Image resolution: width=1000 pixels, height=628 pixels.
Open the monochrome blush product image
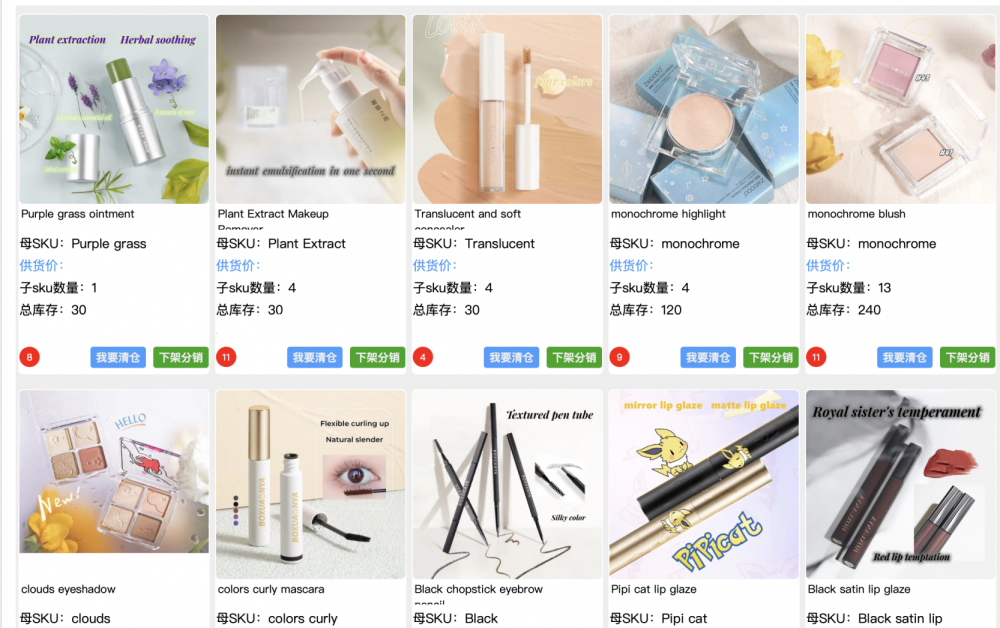(901, 109)
